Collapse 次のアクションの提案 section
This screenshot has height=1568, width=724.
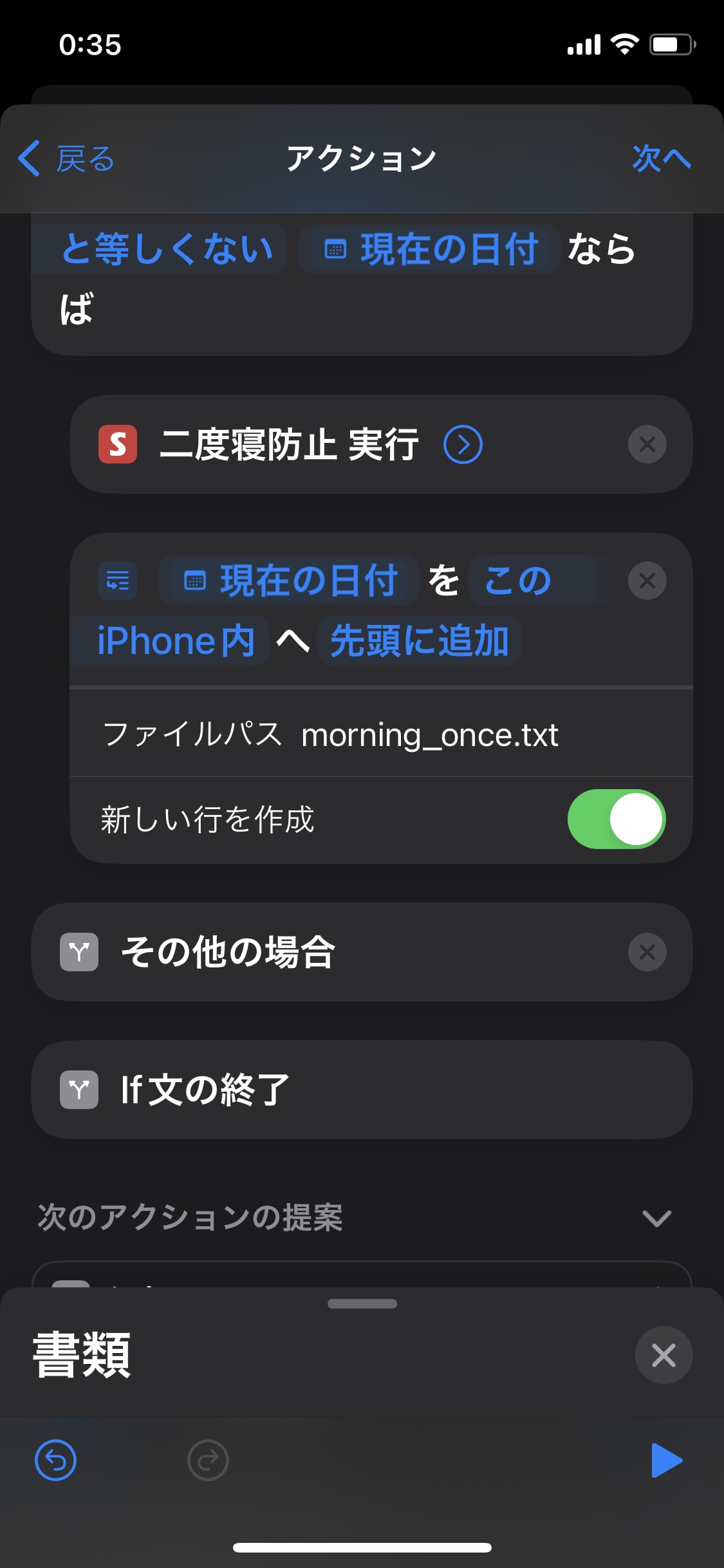point(656,1218)
